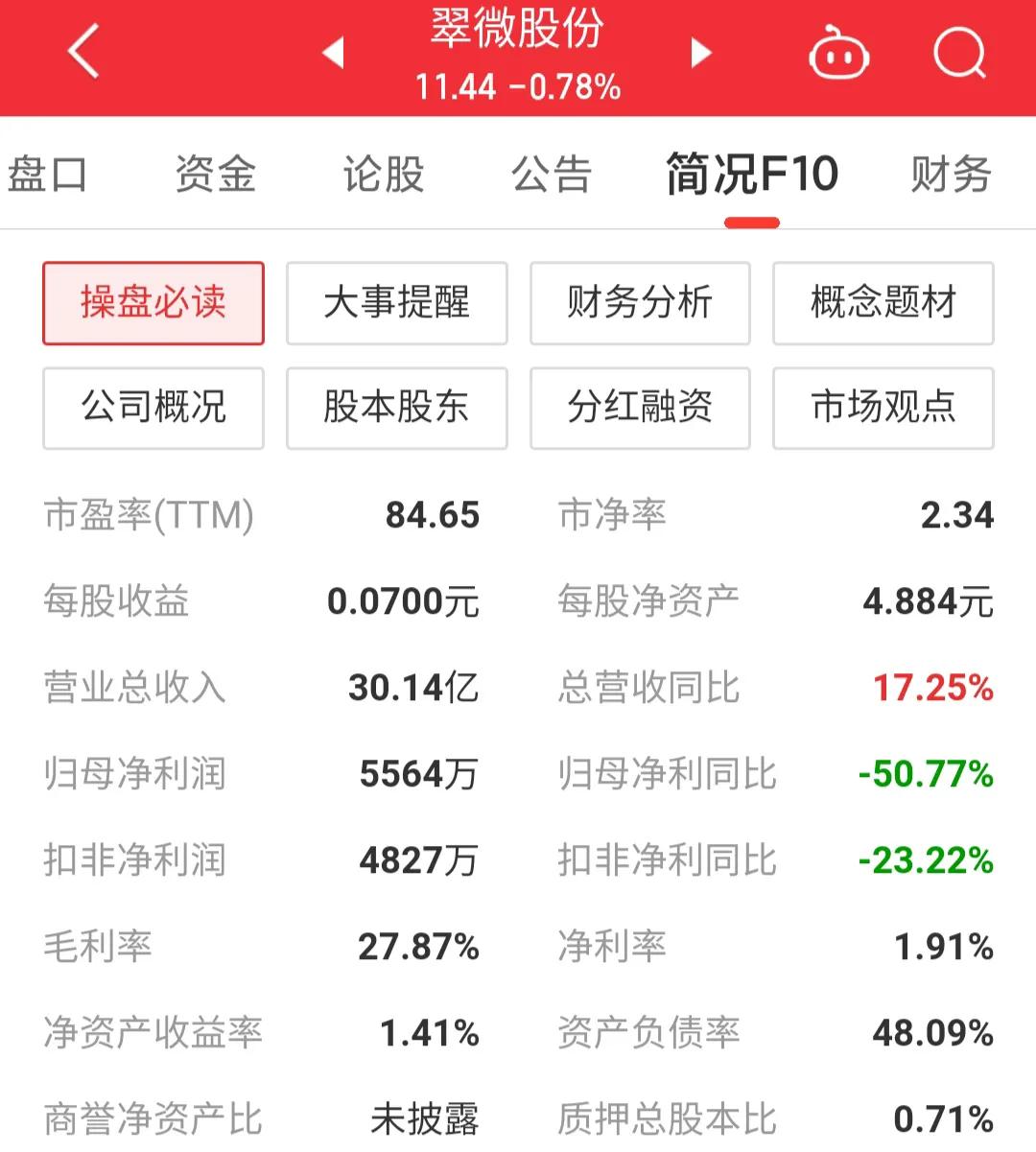Image resolution: width=1036 pixels, height=1152 pixels.
Task: Tap the left triangle to view previous stock
Action: [333, 55]
